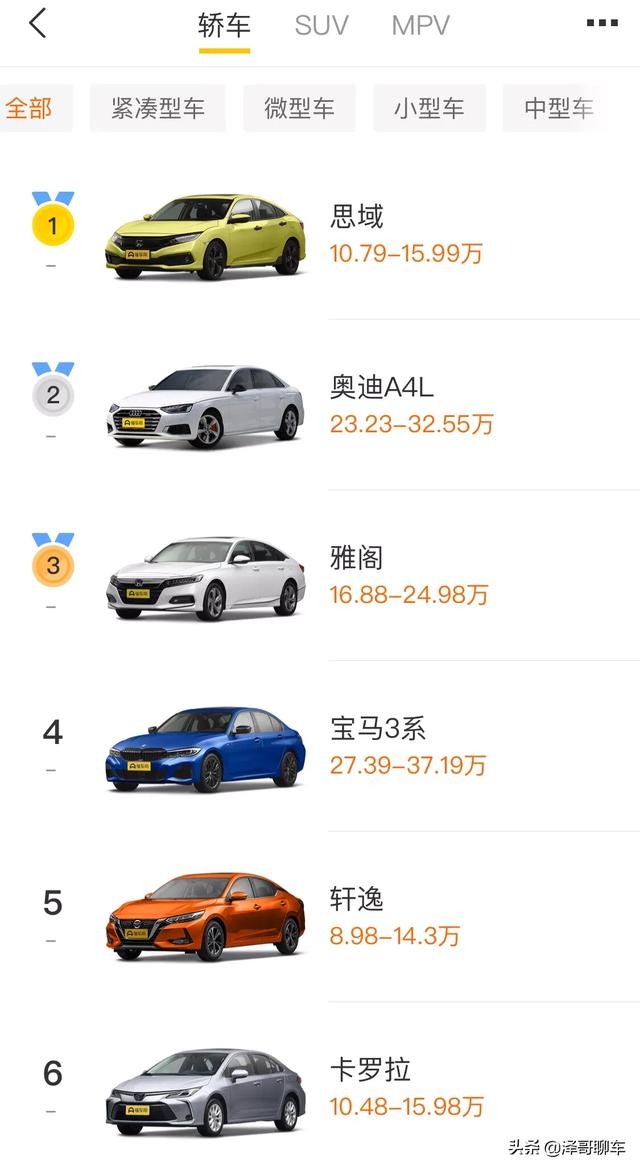Filter by 中型车

[x=558, y=108]
